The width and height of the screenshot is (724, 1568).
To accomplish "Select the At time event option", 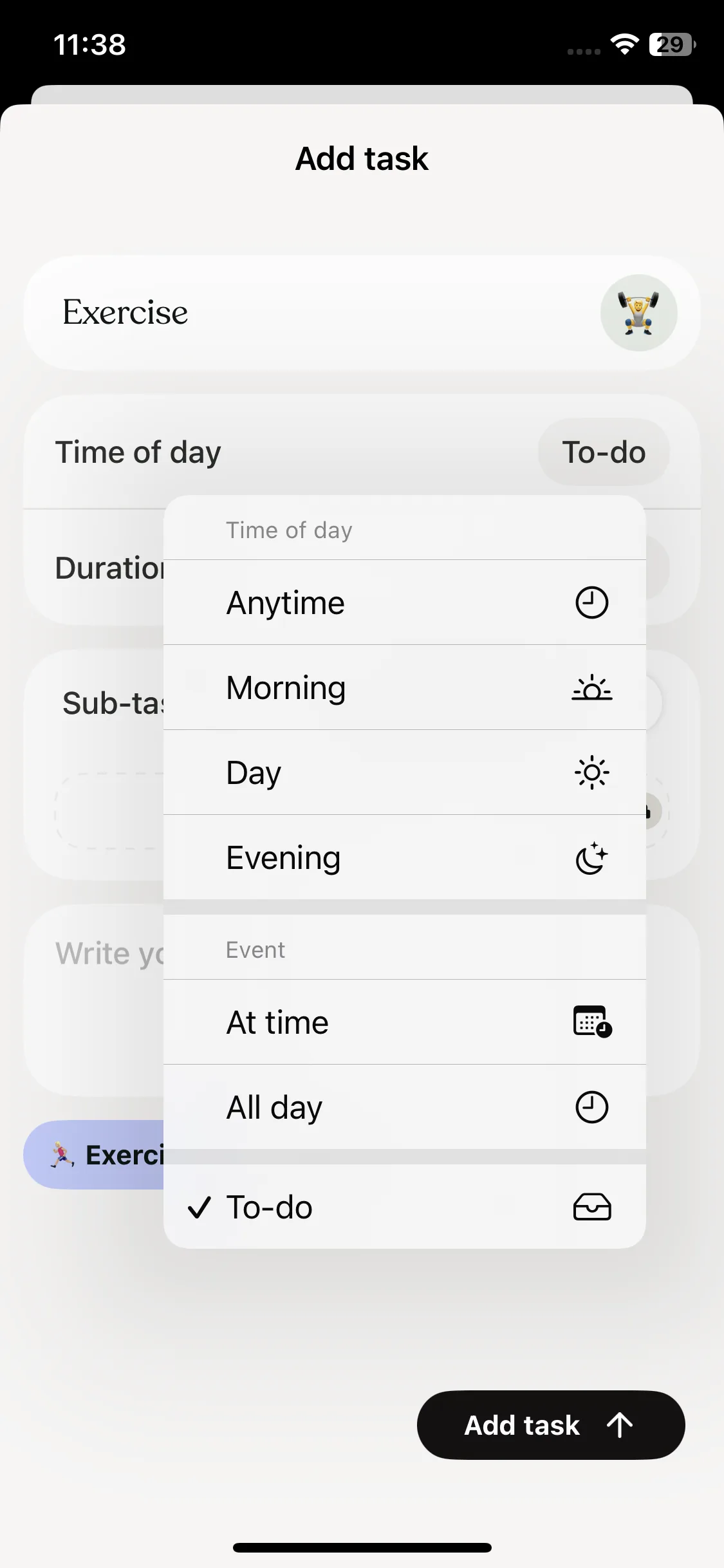I will (404, 1022).
